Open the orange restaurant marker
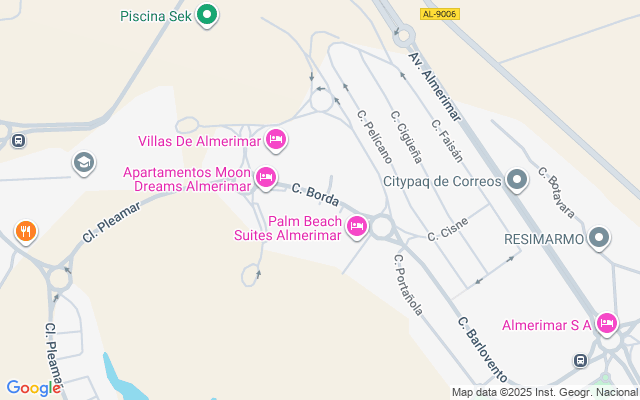Image resolution: width=640 pixels, height=400 pixels. pos(26,232)
